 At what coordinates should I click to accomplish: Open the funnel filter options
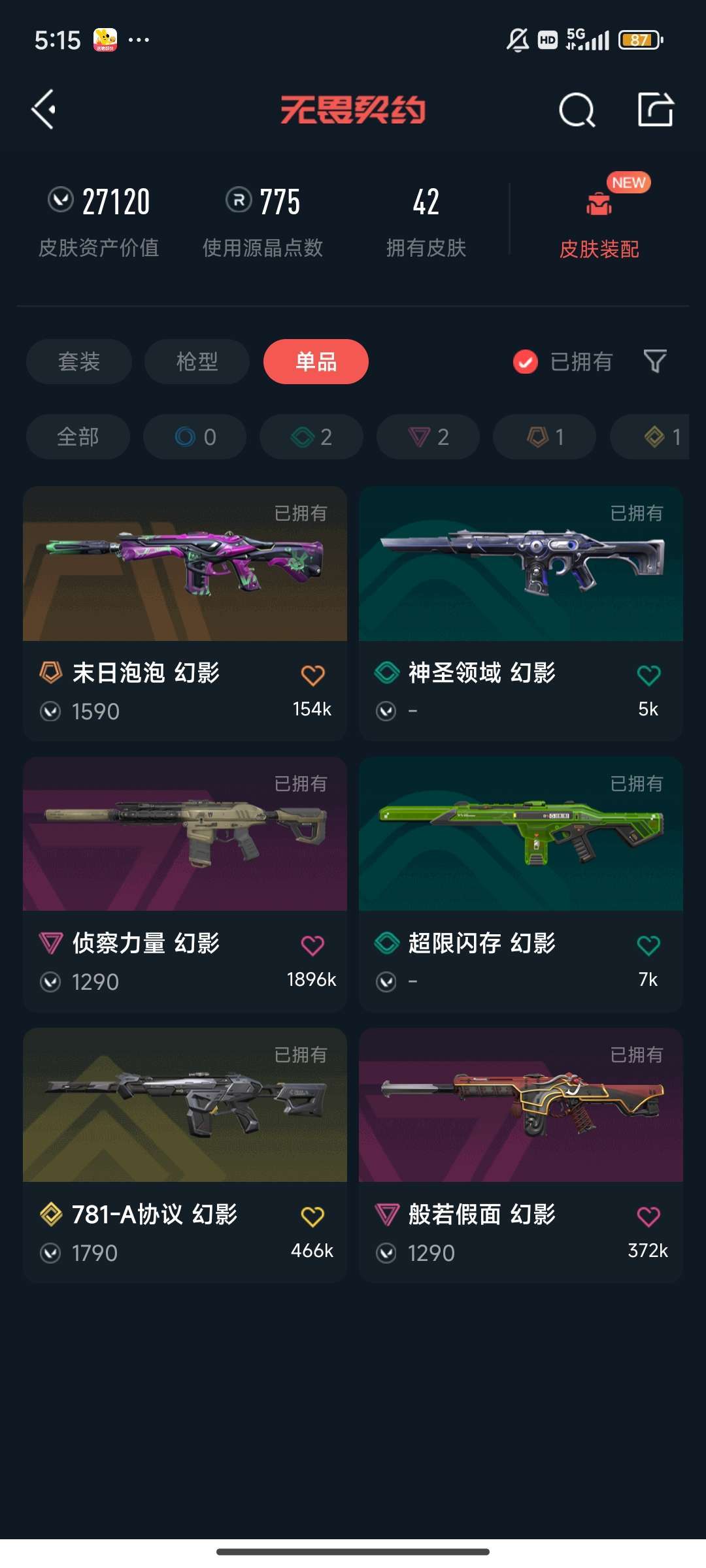coord(654,361)
